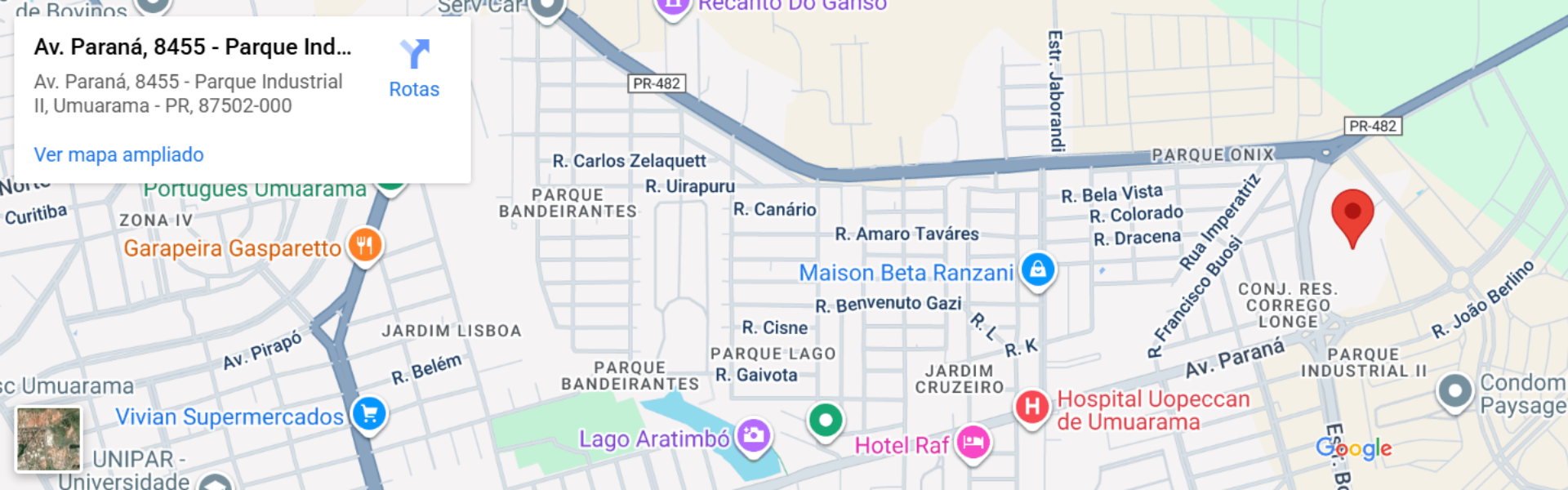This screenshot has height=490, width=1568.
Task: Select the Lago Aratimbó photo marker
Action: (753, 435)
